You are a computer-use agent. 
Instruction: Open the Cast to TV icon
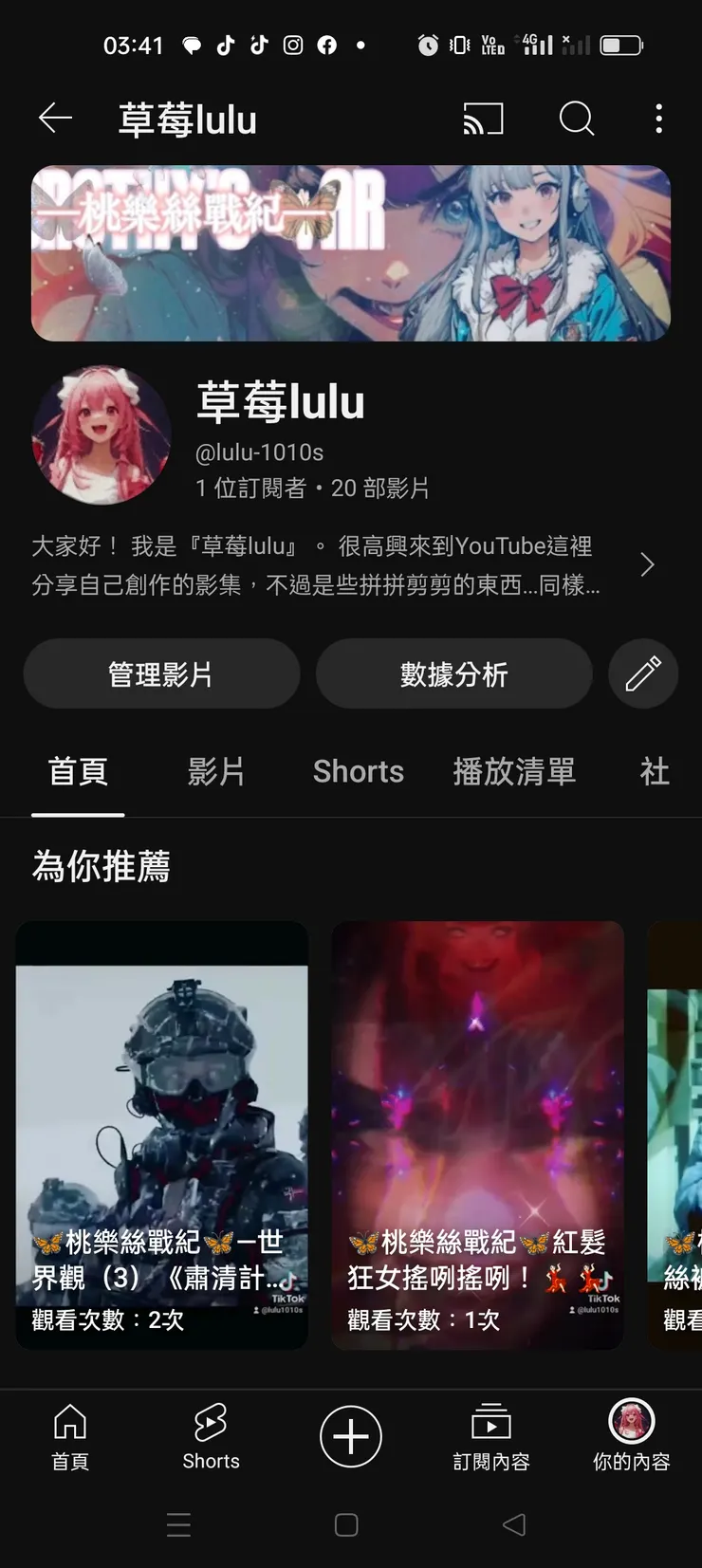pos(484,119)
